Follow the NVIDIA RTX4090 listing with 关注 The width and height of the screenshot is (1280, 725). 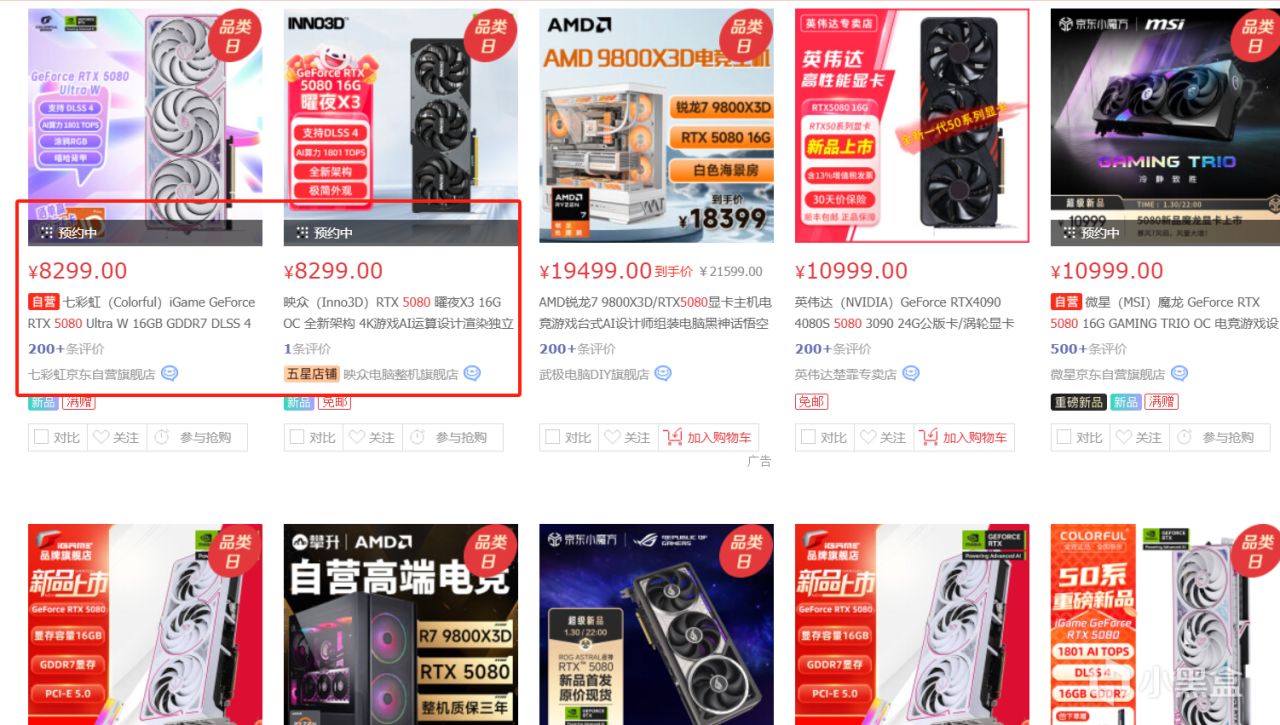883,437
